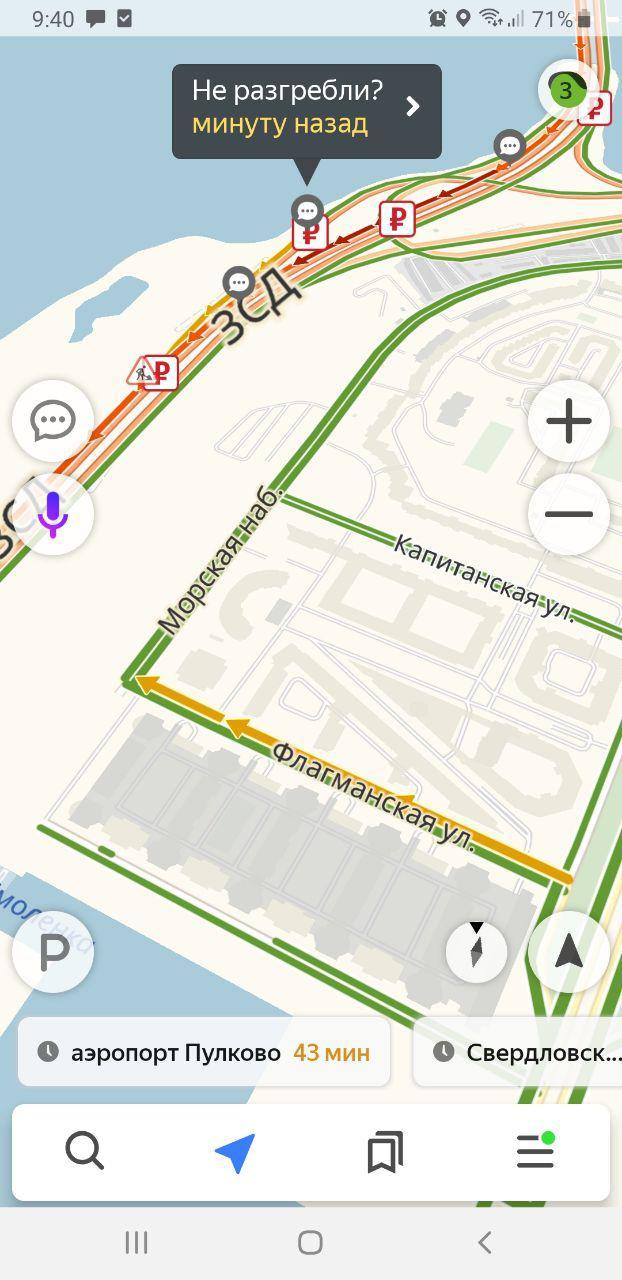Viewport: 622px width, 1280px height.
Task: Zoom out of the map
Action: [x=569, y=514]
